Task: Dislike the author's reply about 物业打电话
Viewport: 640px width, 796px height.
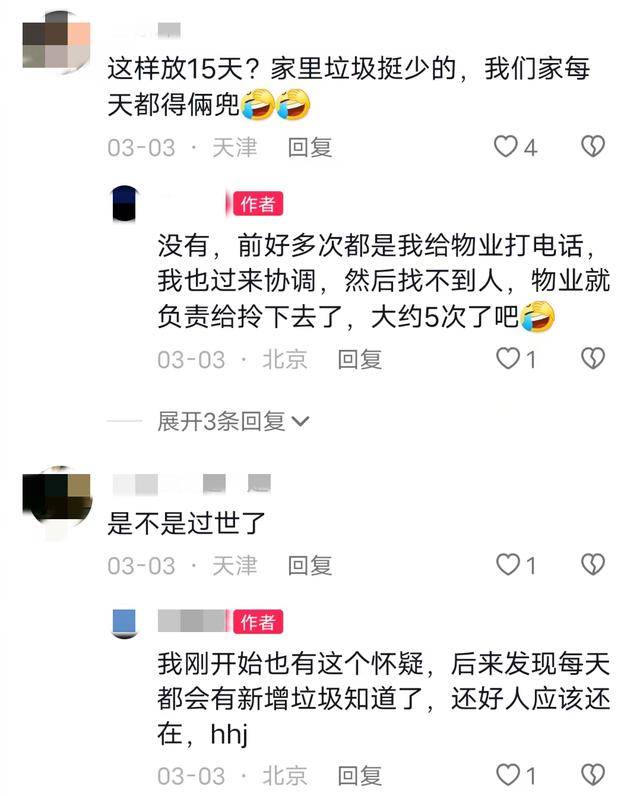Action: [594, 359]
